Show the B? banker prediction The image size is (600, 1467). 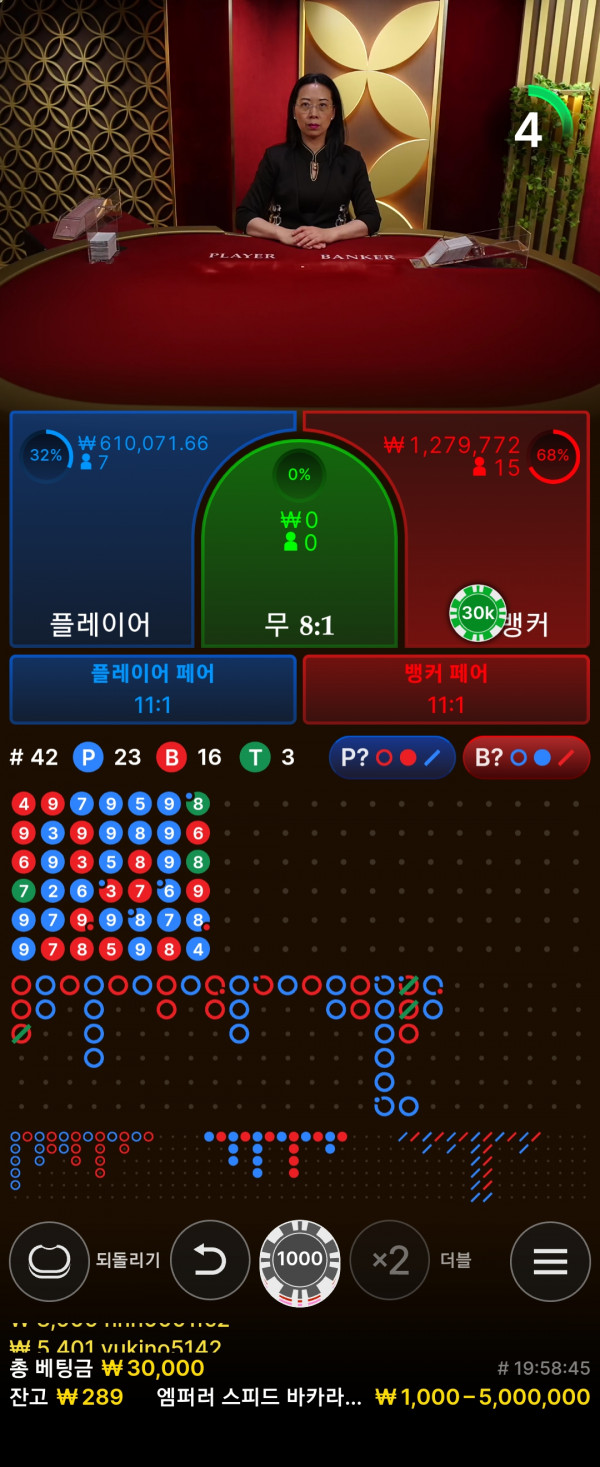526,757
